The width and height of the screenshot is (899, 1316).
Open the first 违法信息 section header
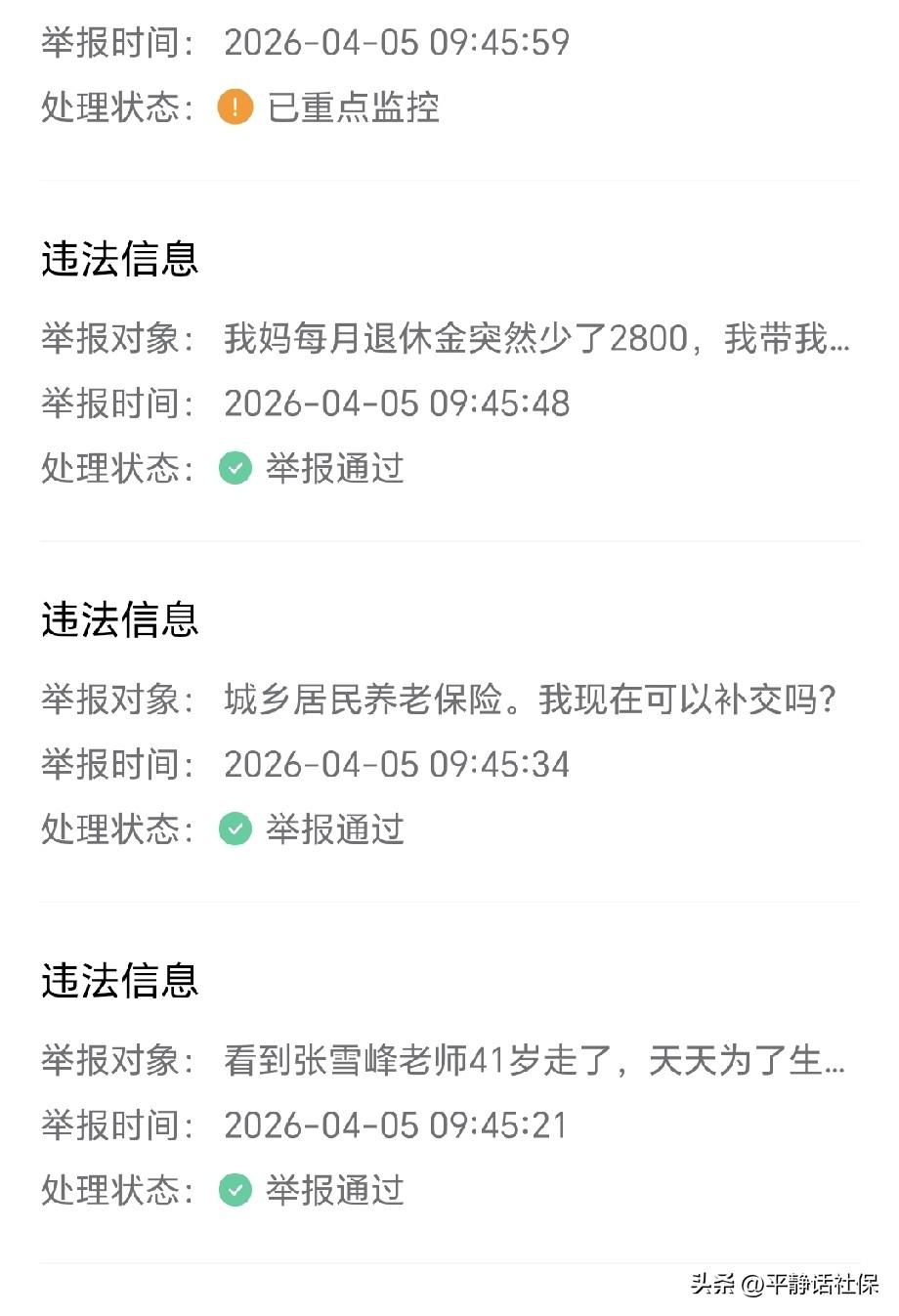120,259
